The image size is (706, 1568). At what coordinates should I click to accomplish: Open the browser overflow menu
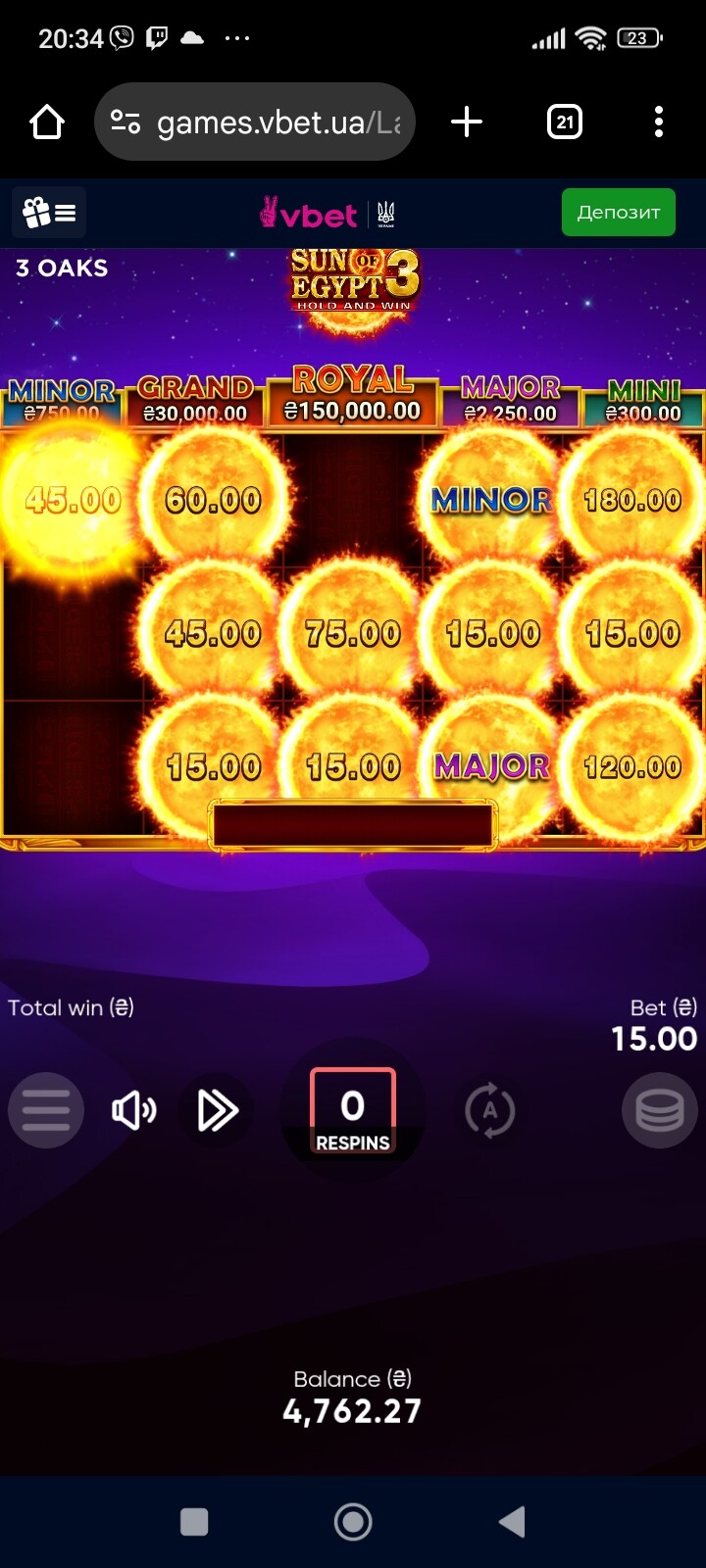(659, 122)
